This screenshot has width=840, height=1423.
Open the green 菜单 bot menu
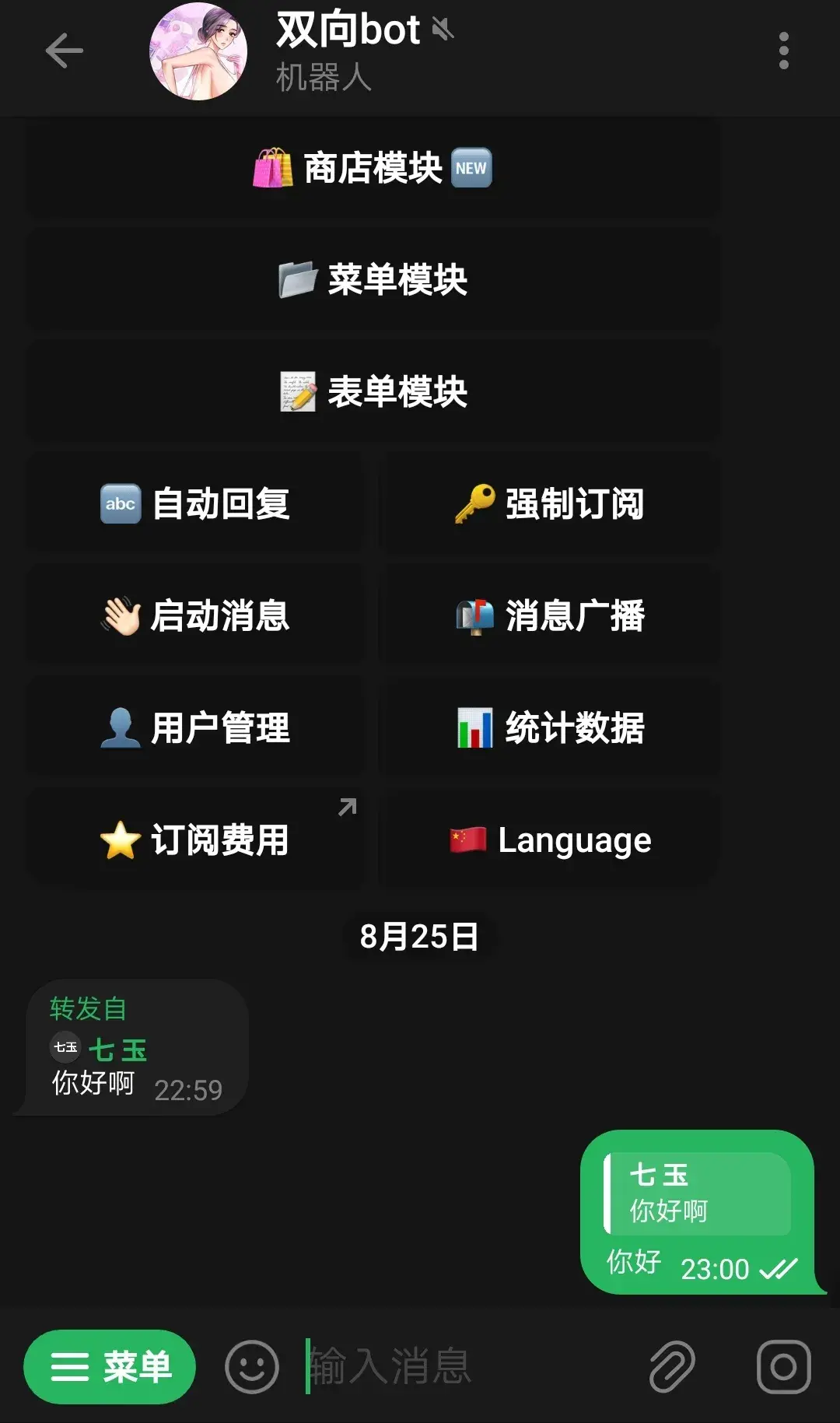(x=110, y=1367)
